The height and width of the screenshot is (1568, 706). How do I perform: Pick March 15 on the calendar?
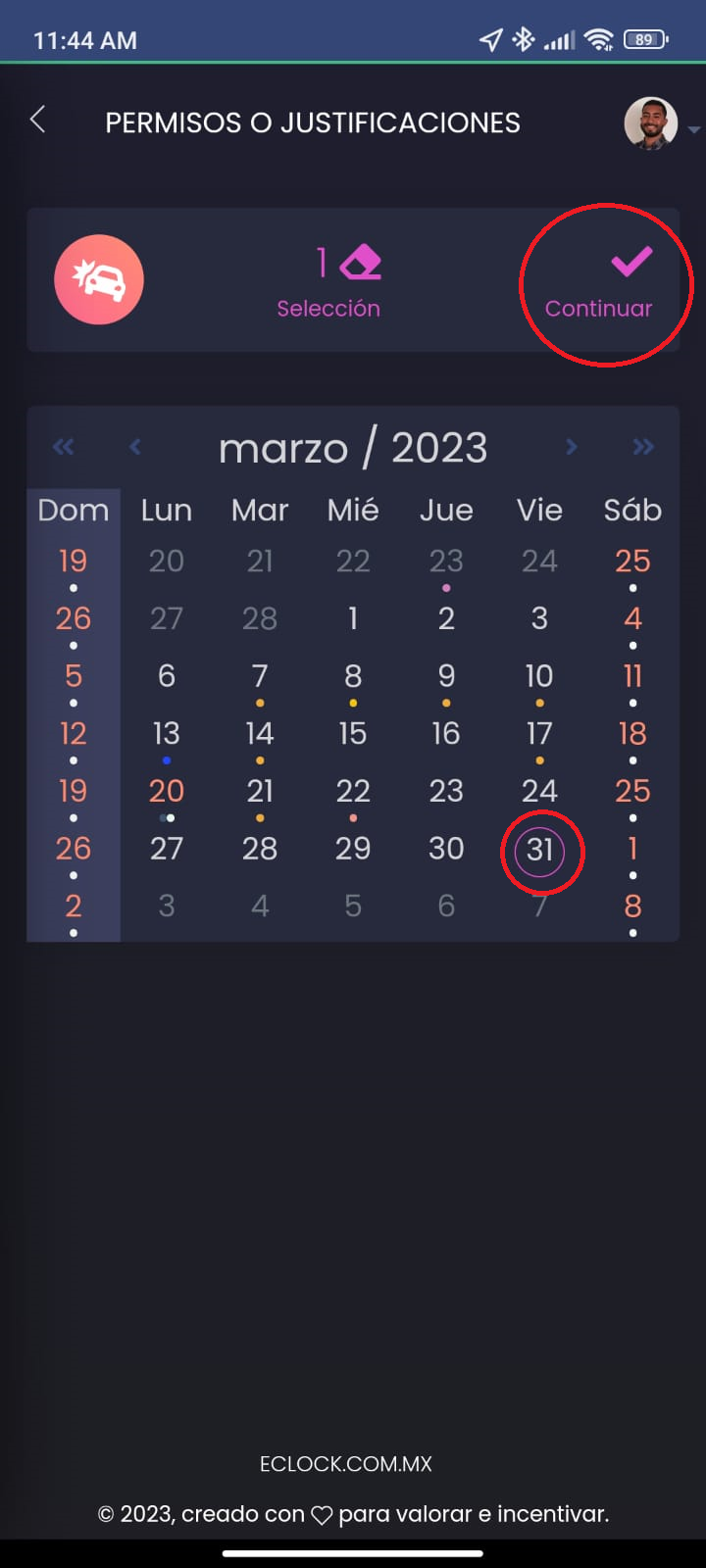(x=353, y=734)
